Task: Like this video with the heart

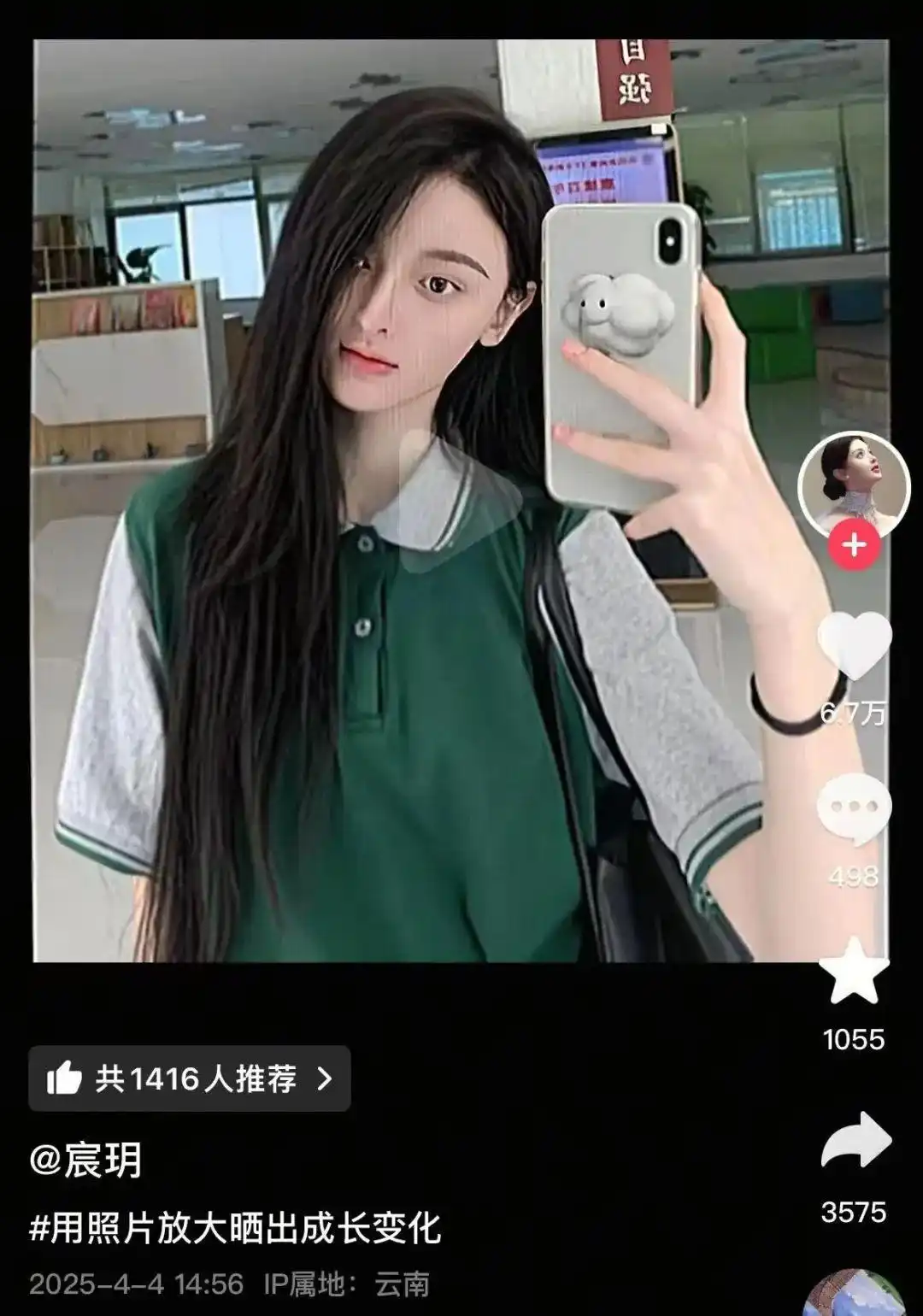Action: pyautogui.click(x=854, y=646)
